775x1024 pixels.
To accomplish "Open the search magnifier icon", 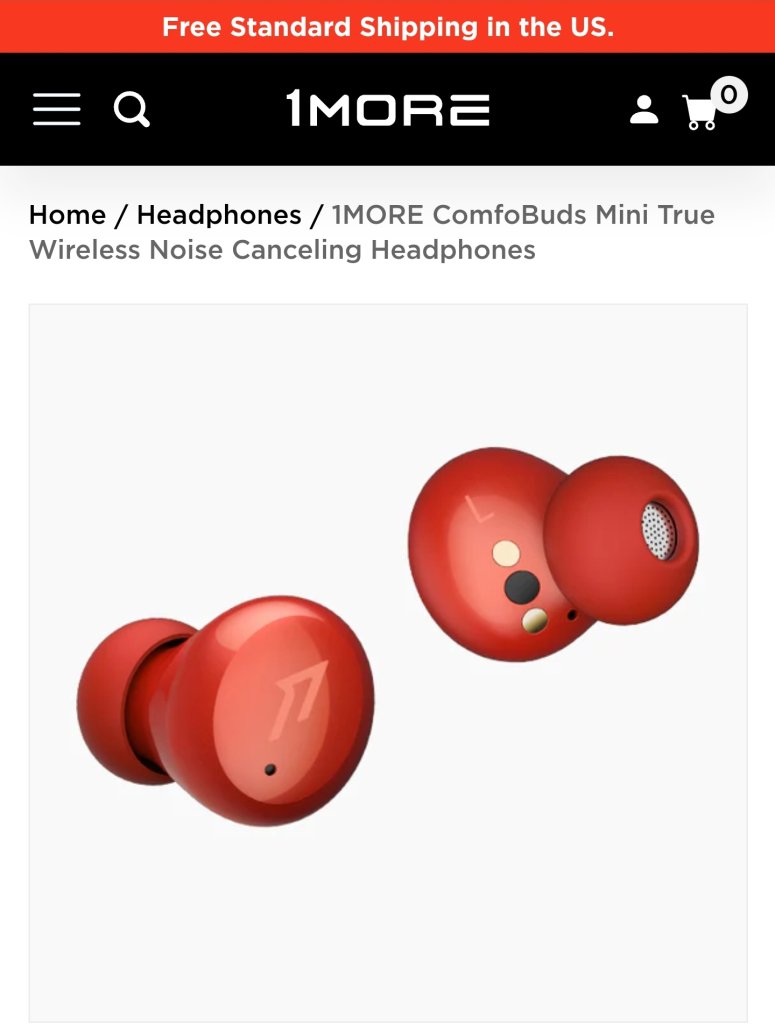I will [x=131, y=108].
